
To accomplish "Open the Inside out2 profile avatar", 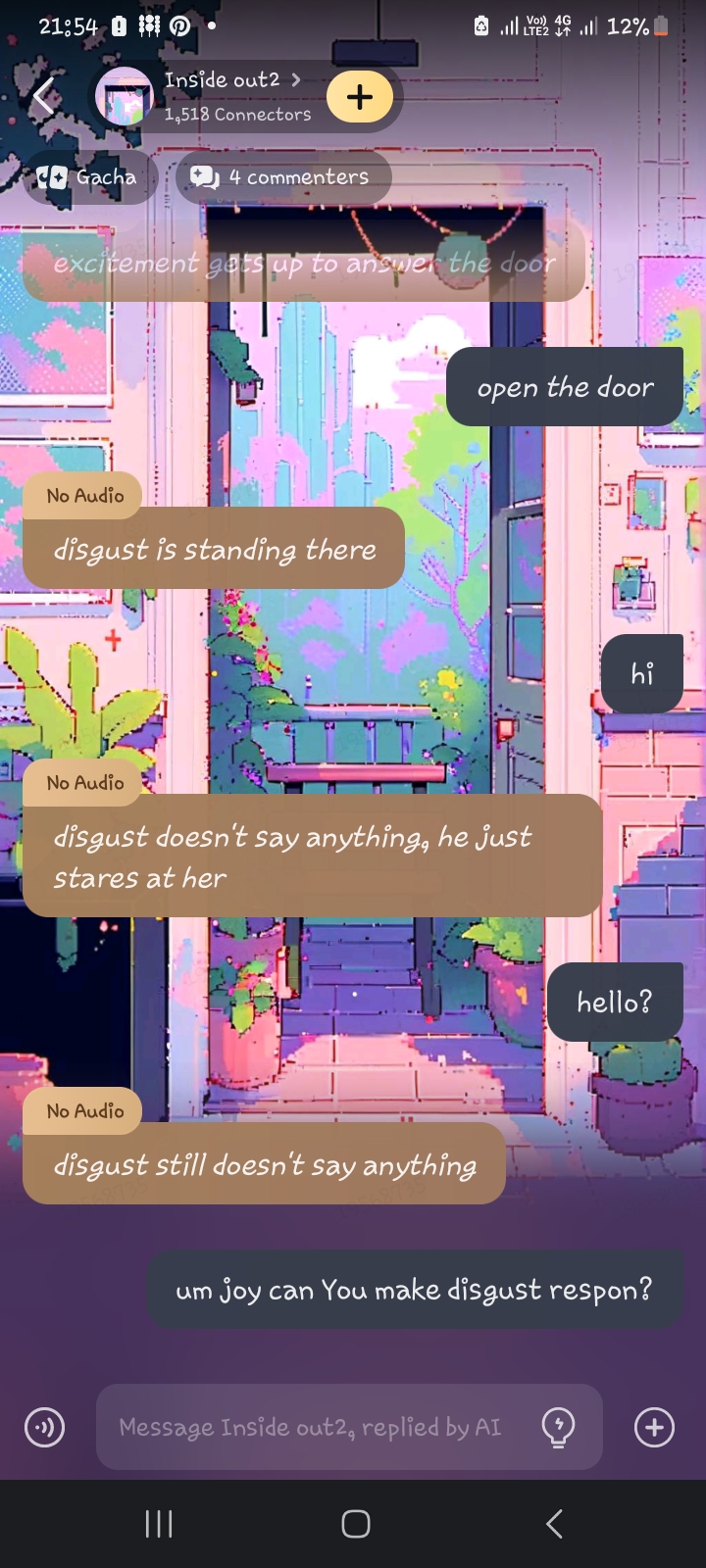I will 125,97.
